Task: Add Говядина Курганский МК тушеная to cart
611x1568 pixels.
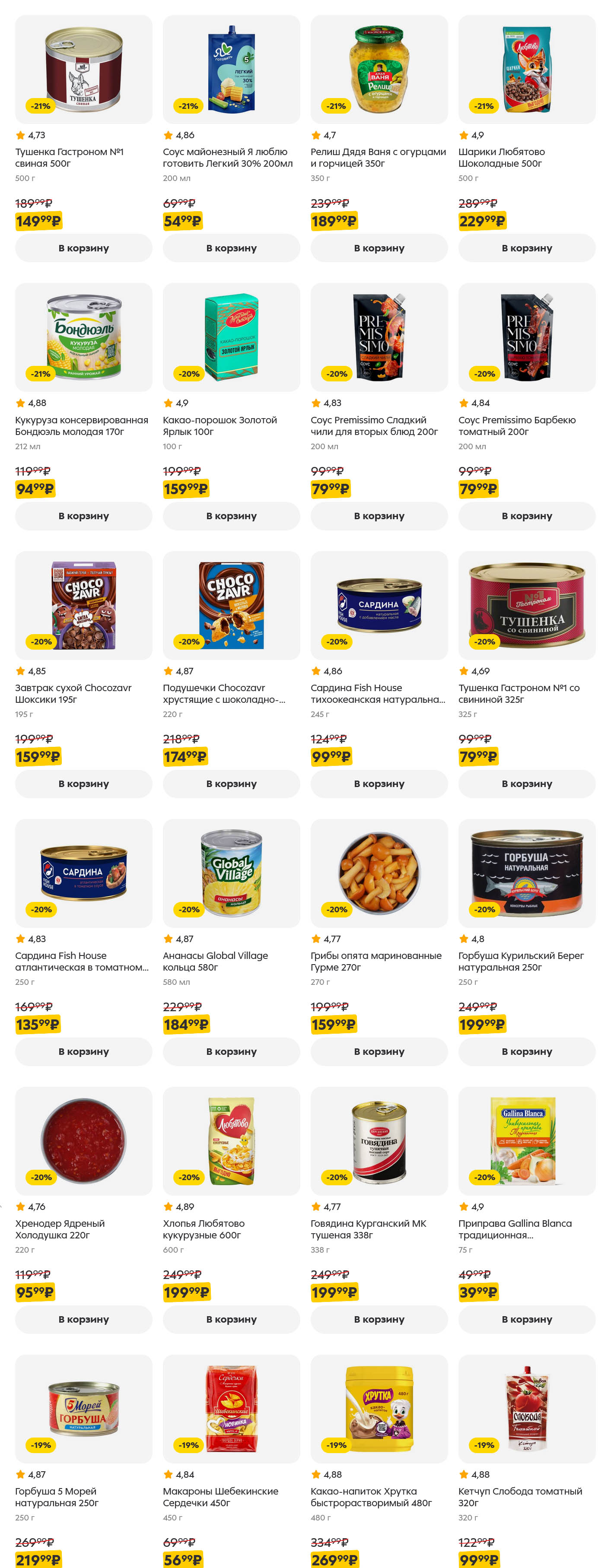Action: point(379,1319)
